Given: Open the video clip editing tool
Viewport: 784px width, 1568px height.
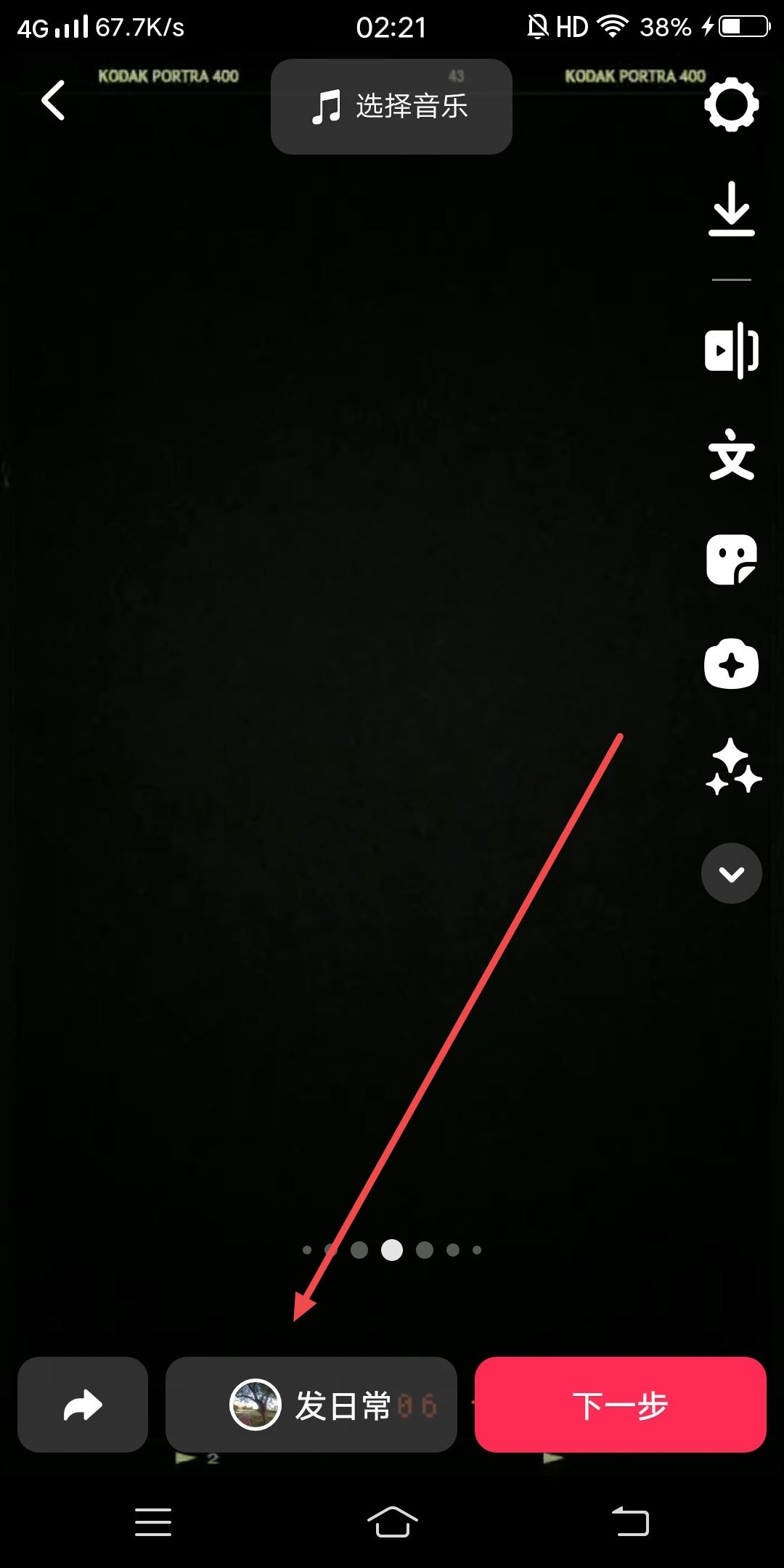Looking at the screenshot, I should click(x=731, y=351).
